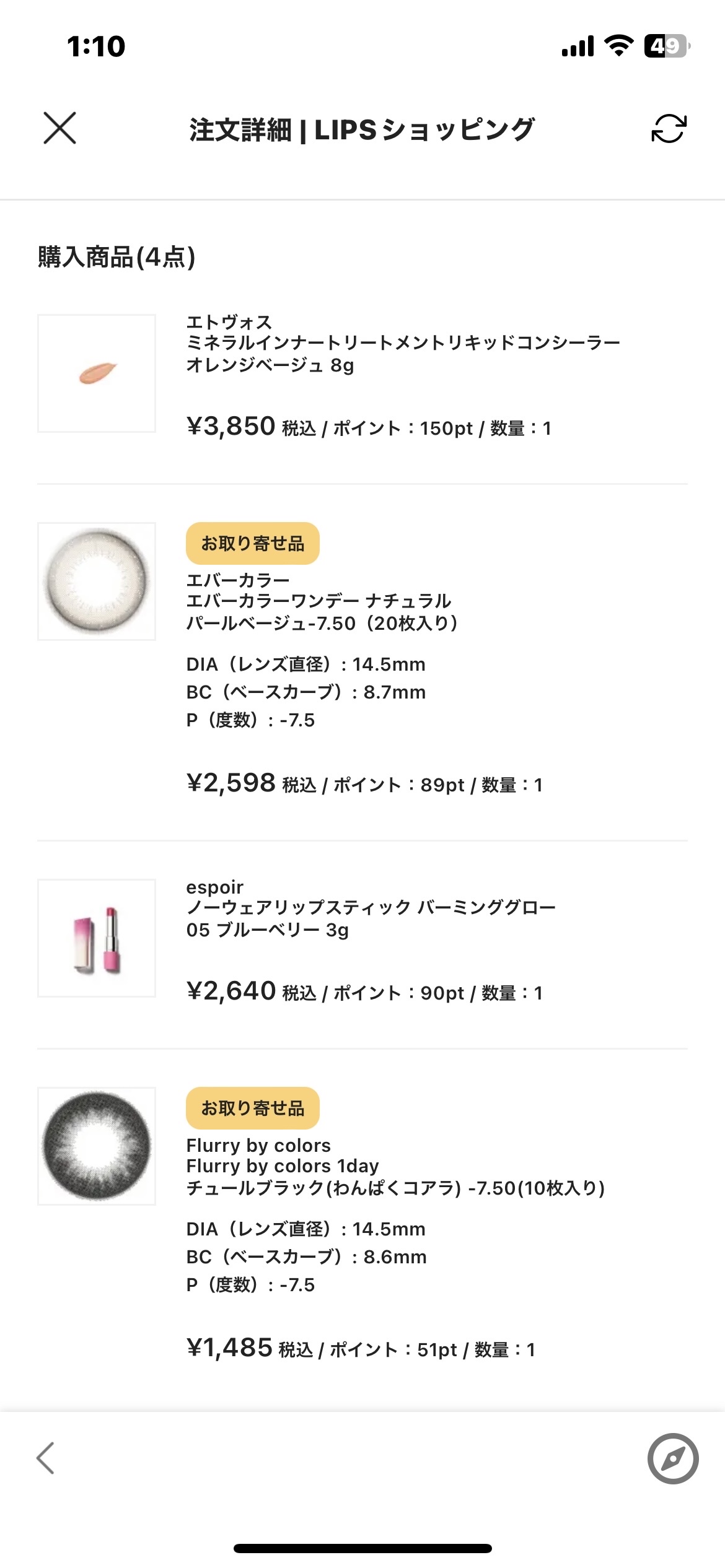View the EverColor contact lens thumbnail
Image resolution: width=725 pixels, height=1568 pixels.
[96, 580]
